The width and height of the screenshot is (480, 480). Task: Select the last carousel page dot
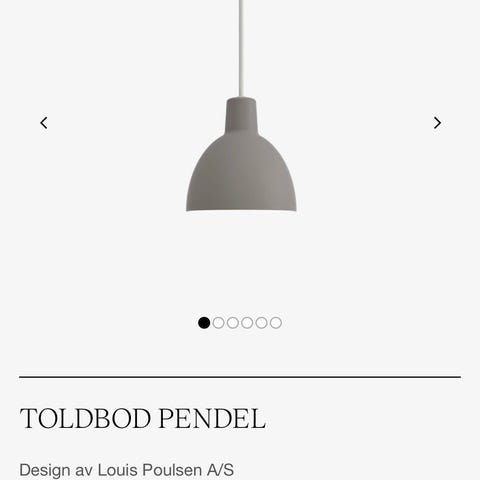pos(276,323)
